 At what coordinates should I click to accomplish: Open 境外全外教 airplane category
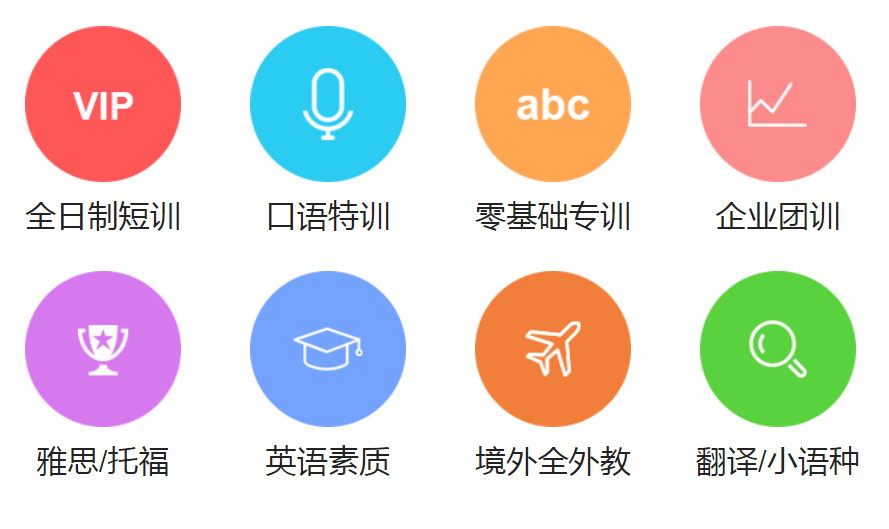(553, 349)
